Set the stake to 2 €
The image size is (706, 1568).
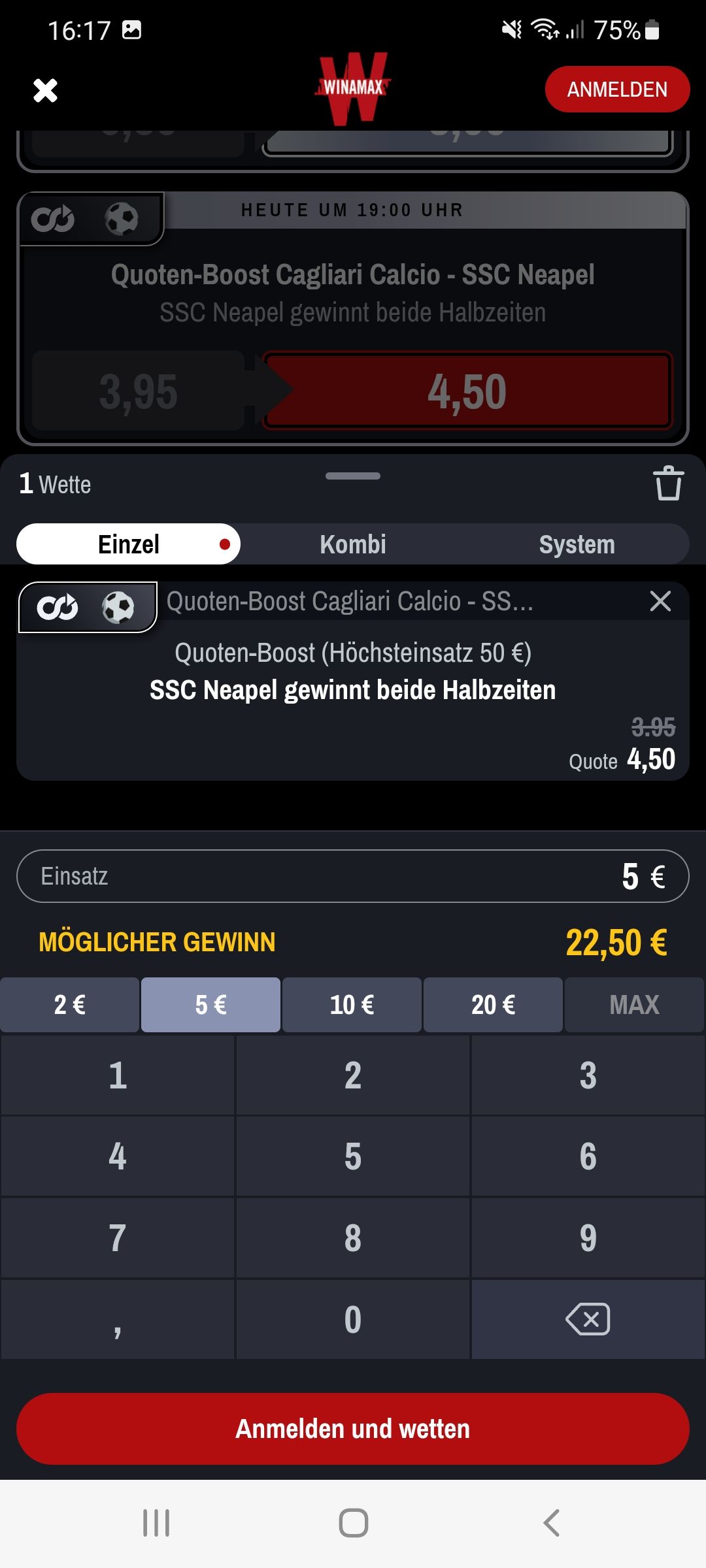click(70, 1005)
